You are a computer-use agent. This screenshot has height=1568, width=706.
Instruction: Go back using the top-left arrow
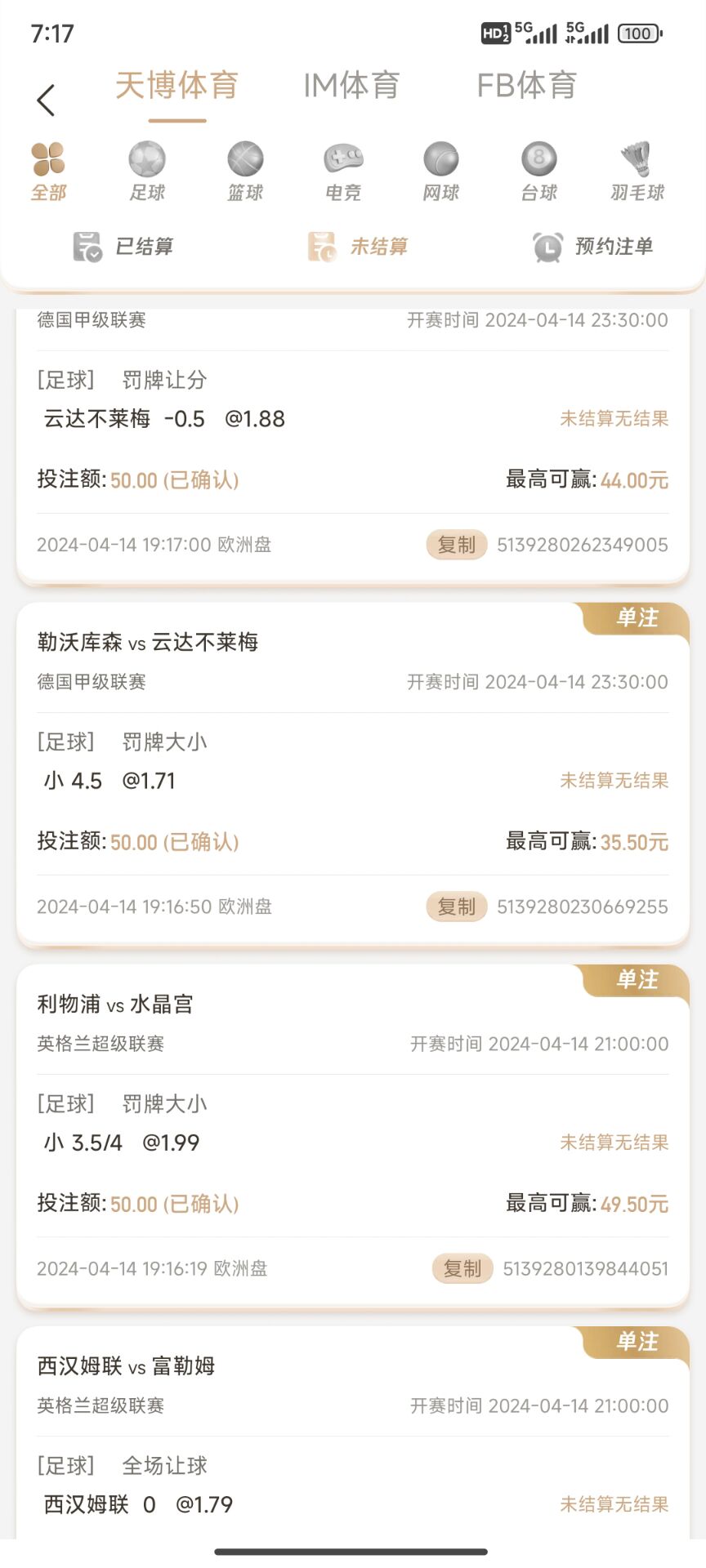click(46, 100)
